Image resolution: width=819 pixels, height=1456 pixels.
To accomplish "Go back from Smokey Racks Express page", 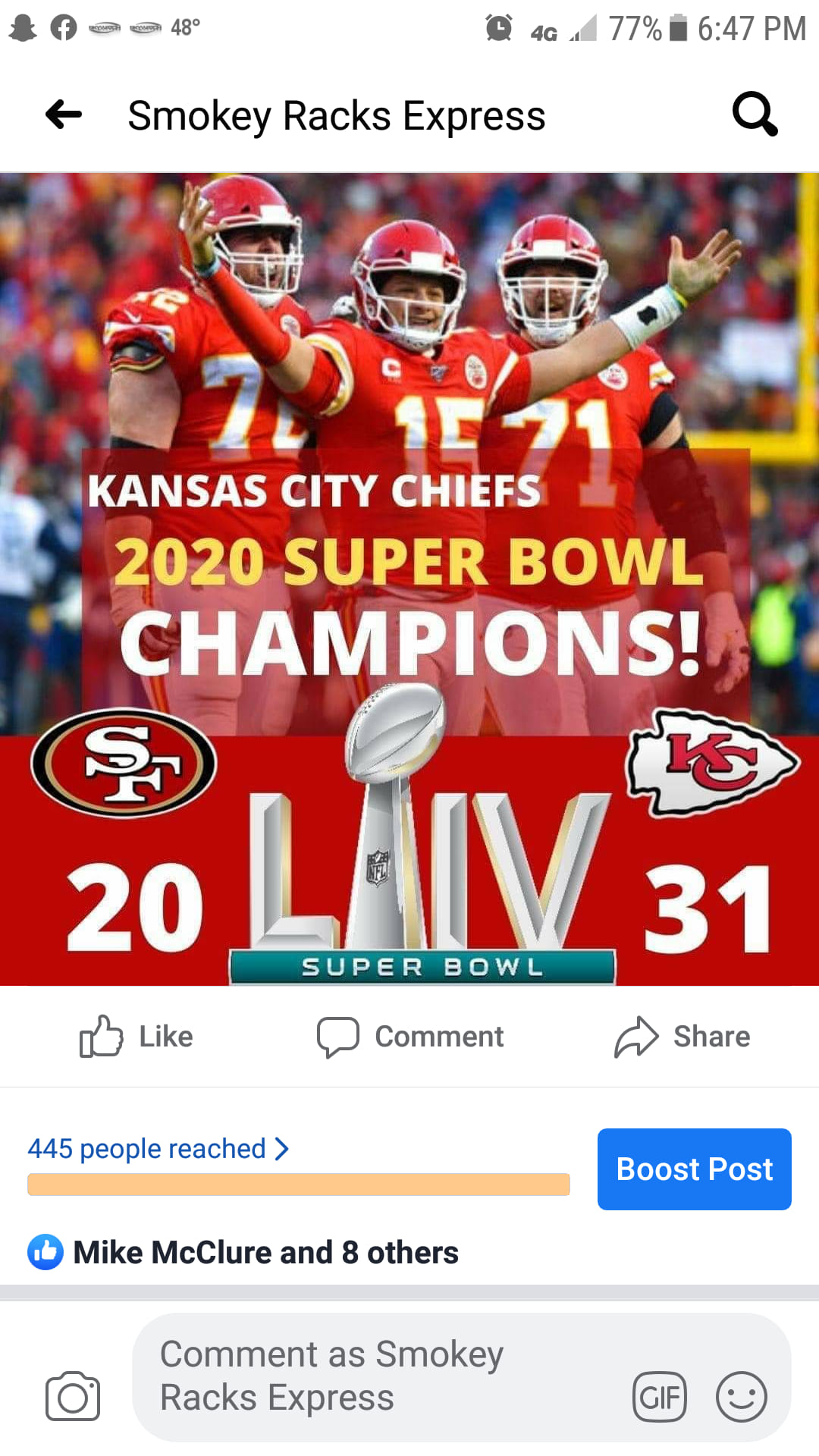I will click(64, 115).
